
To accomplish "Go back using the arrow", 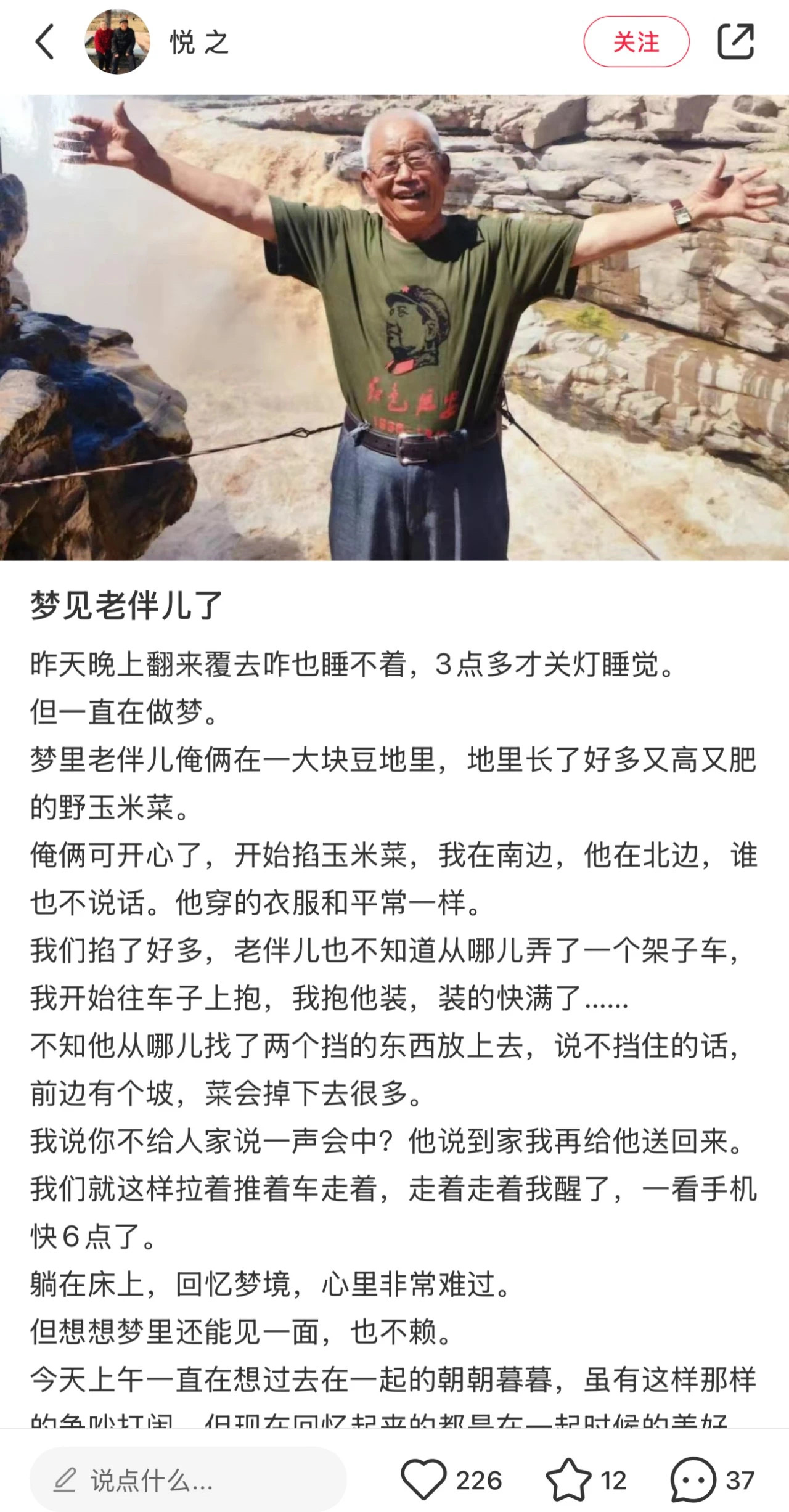I will (x=44, y=42).
